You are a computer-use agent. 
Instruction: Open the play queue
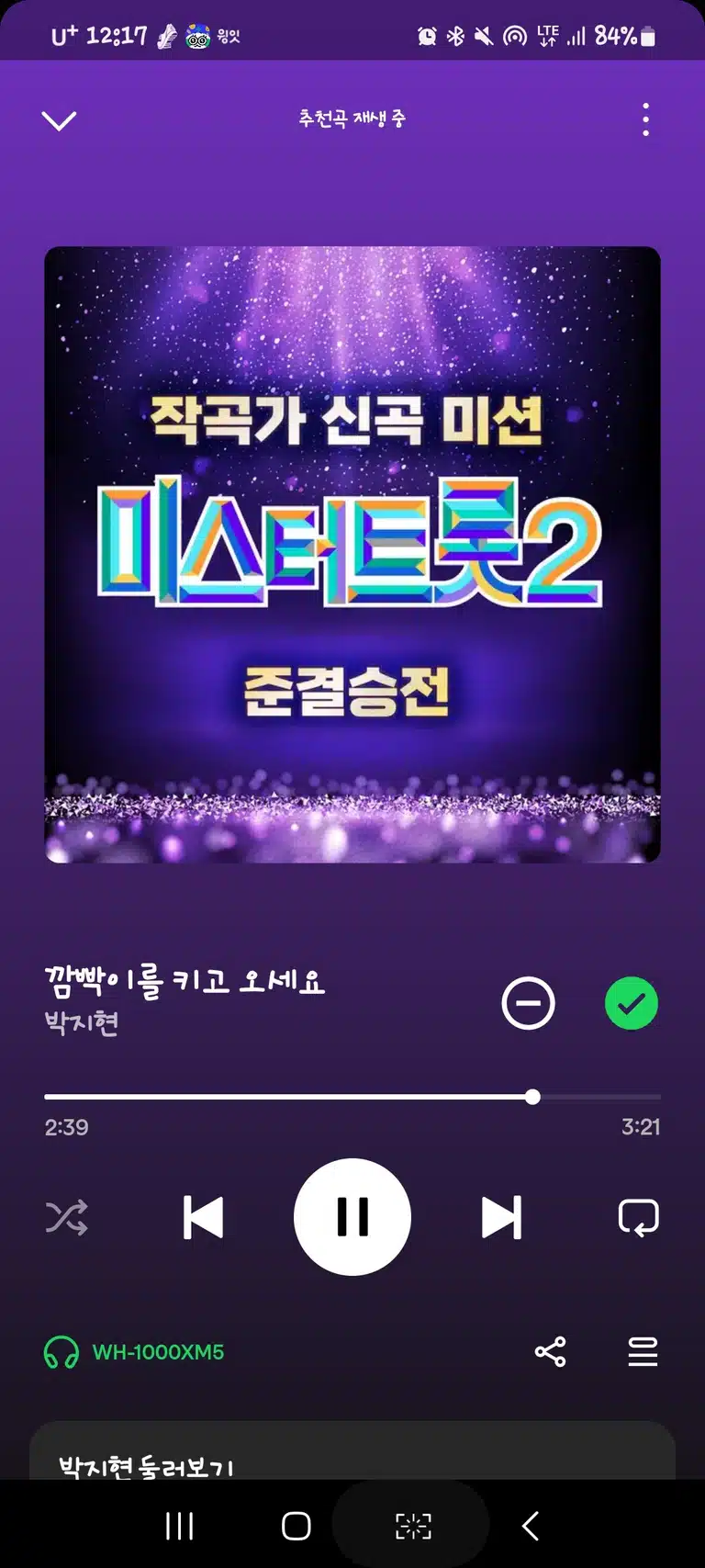click(x=643, y=1352)
